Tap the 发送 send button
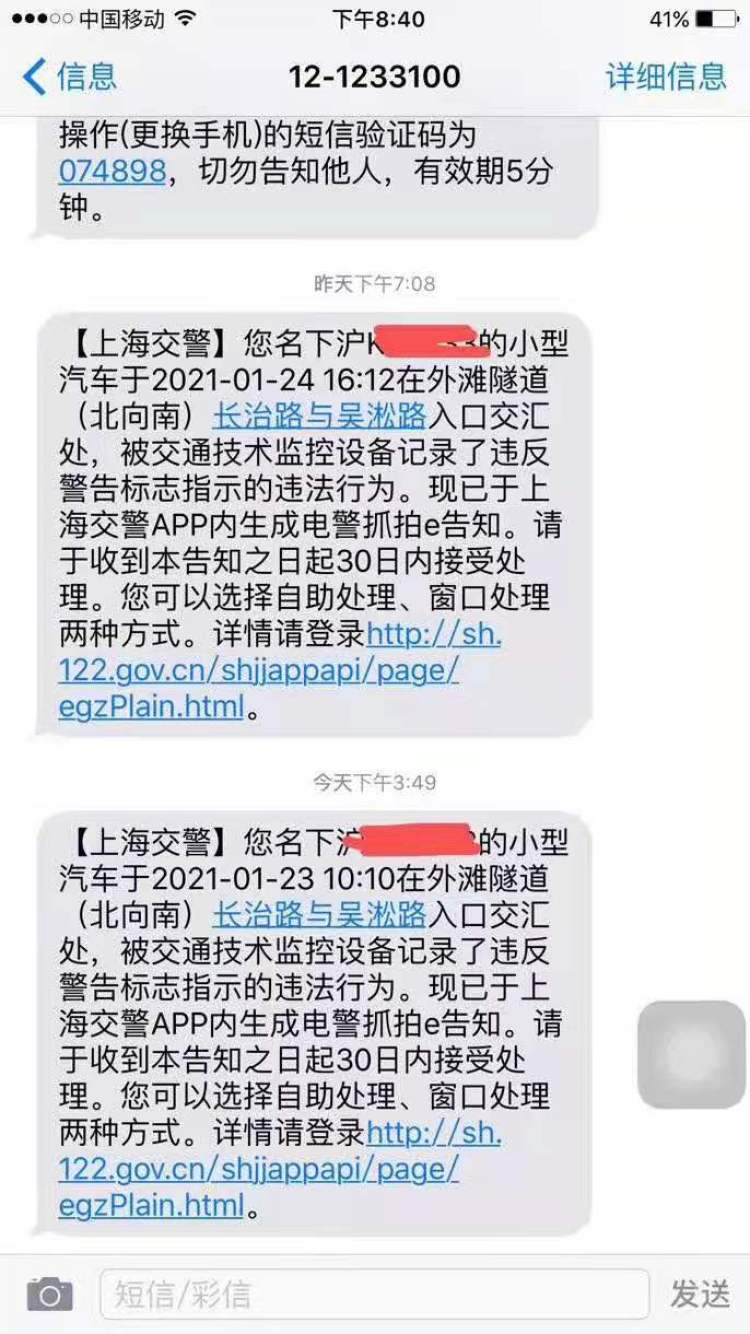This screenshot has height=1334, width=750. pyautogui.click(x=700, y=1294)
